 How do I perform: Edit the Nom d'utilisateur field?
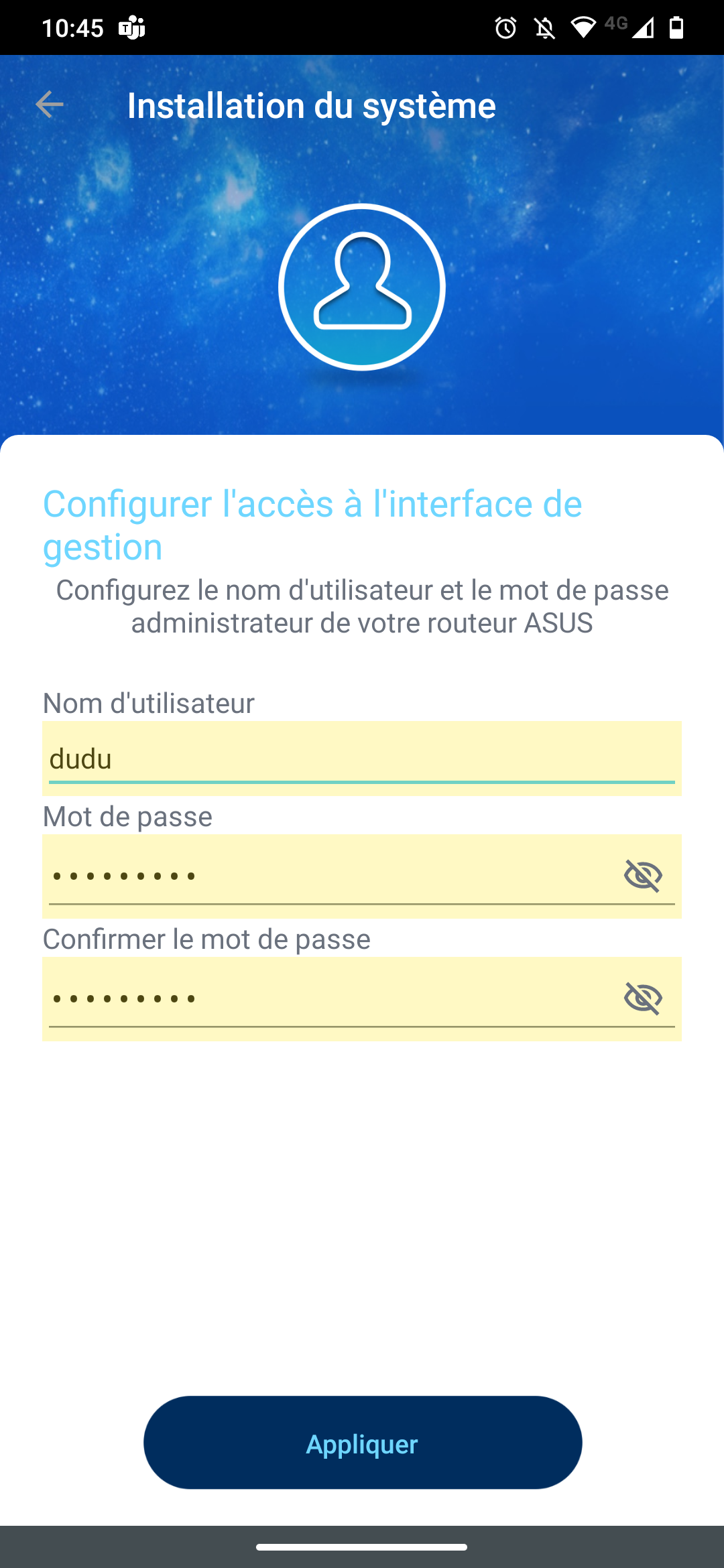[362, 759]
